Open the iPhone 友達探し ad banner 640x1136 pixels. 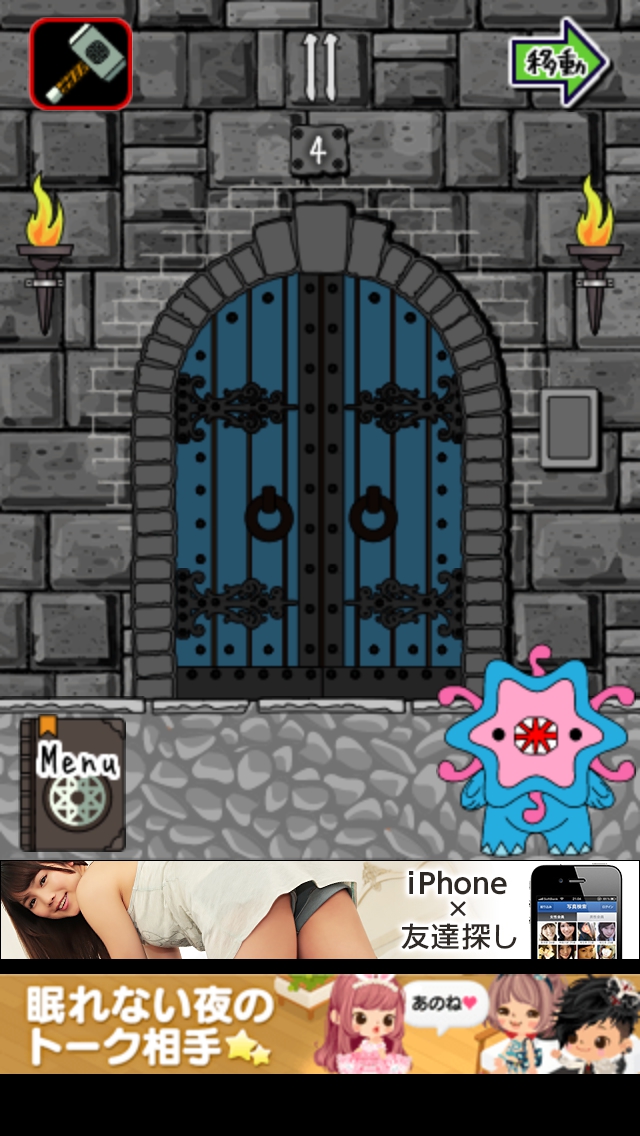(320, 910)
